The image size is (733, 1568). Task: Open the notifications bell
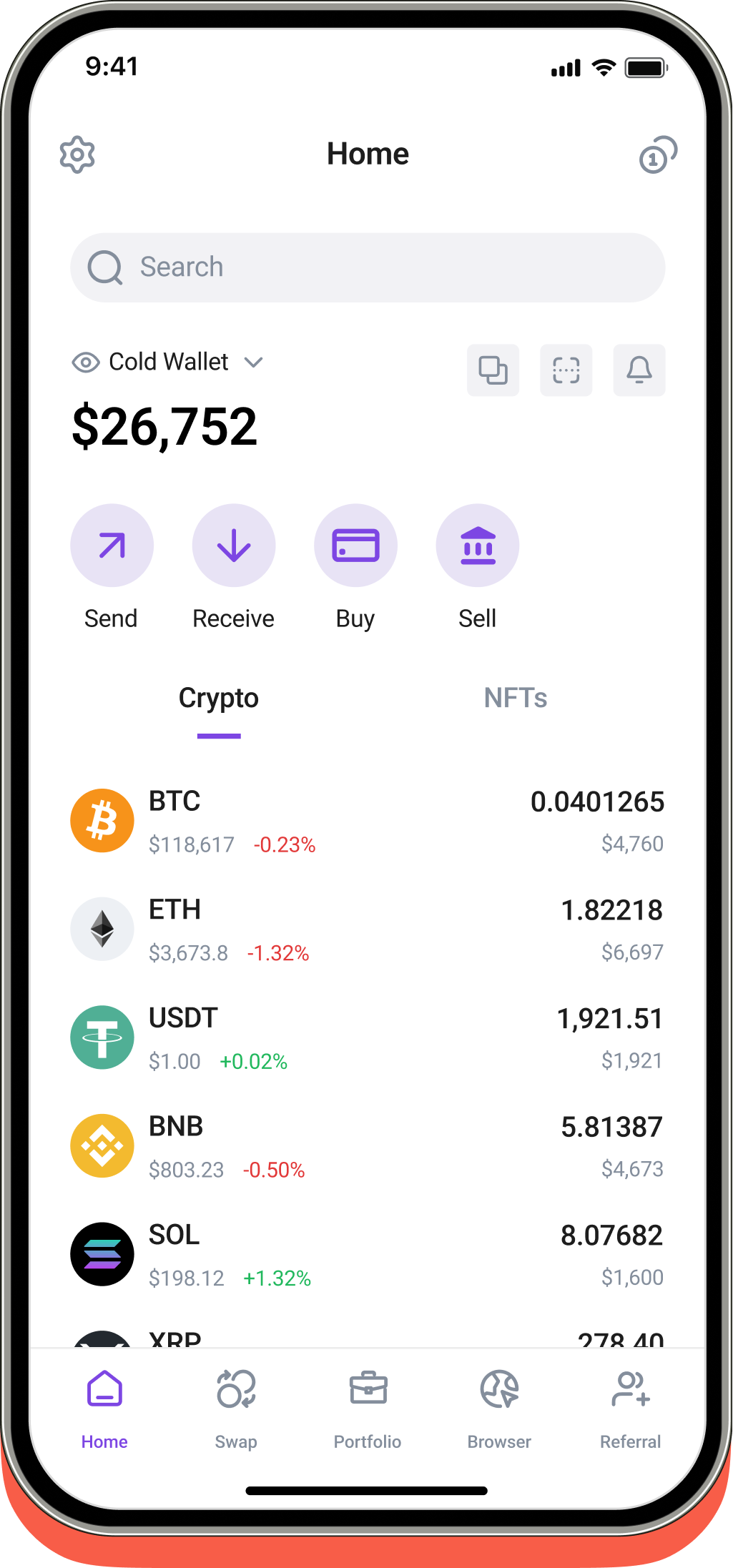(x=639, y=370)
